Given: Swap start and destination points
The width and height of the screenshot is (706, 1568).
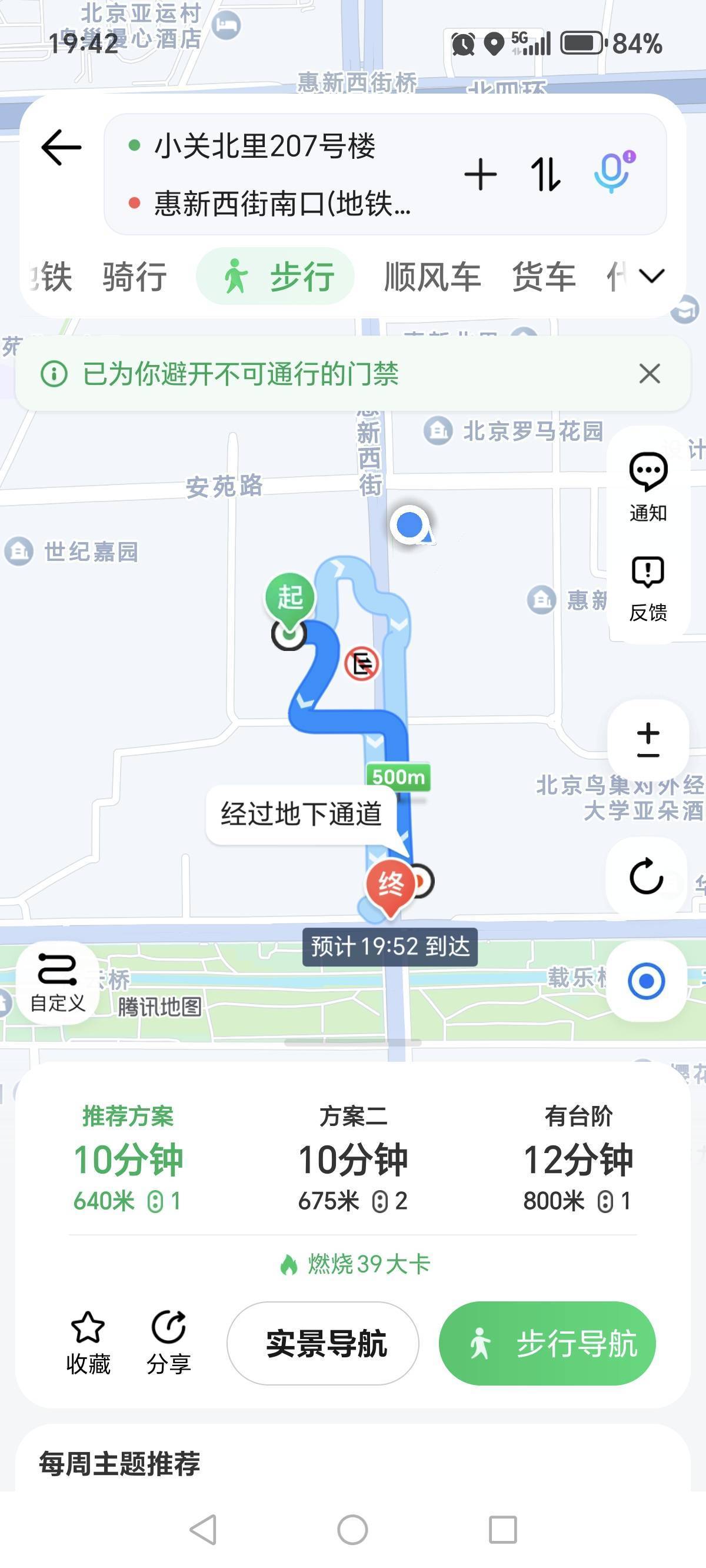Looking at the screenshot, I should [545, 175].
